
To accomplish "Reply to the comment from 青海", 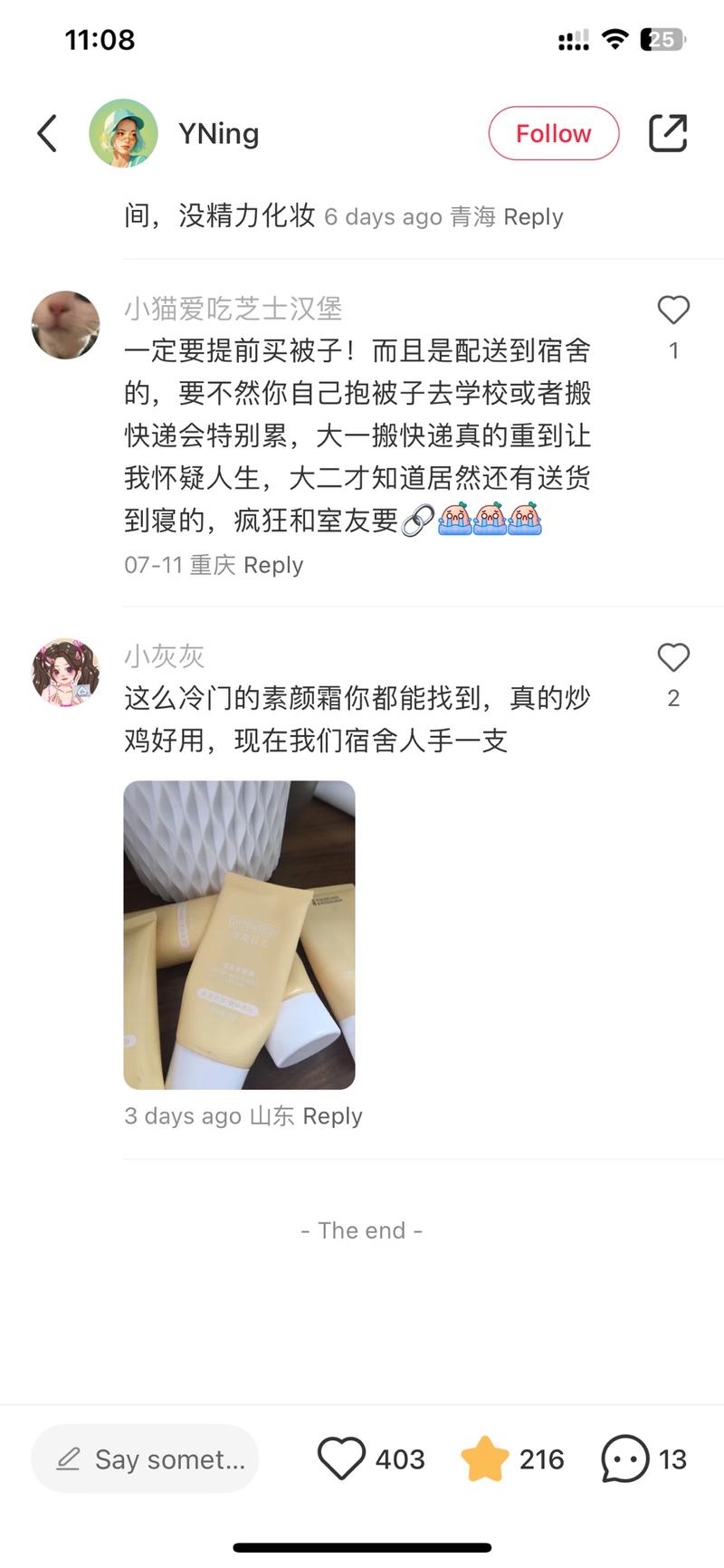I will click(532, 217).
